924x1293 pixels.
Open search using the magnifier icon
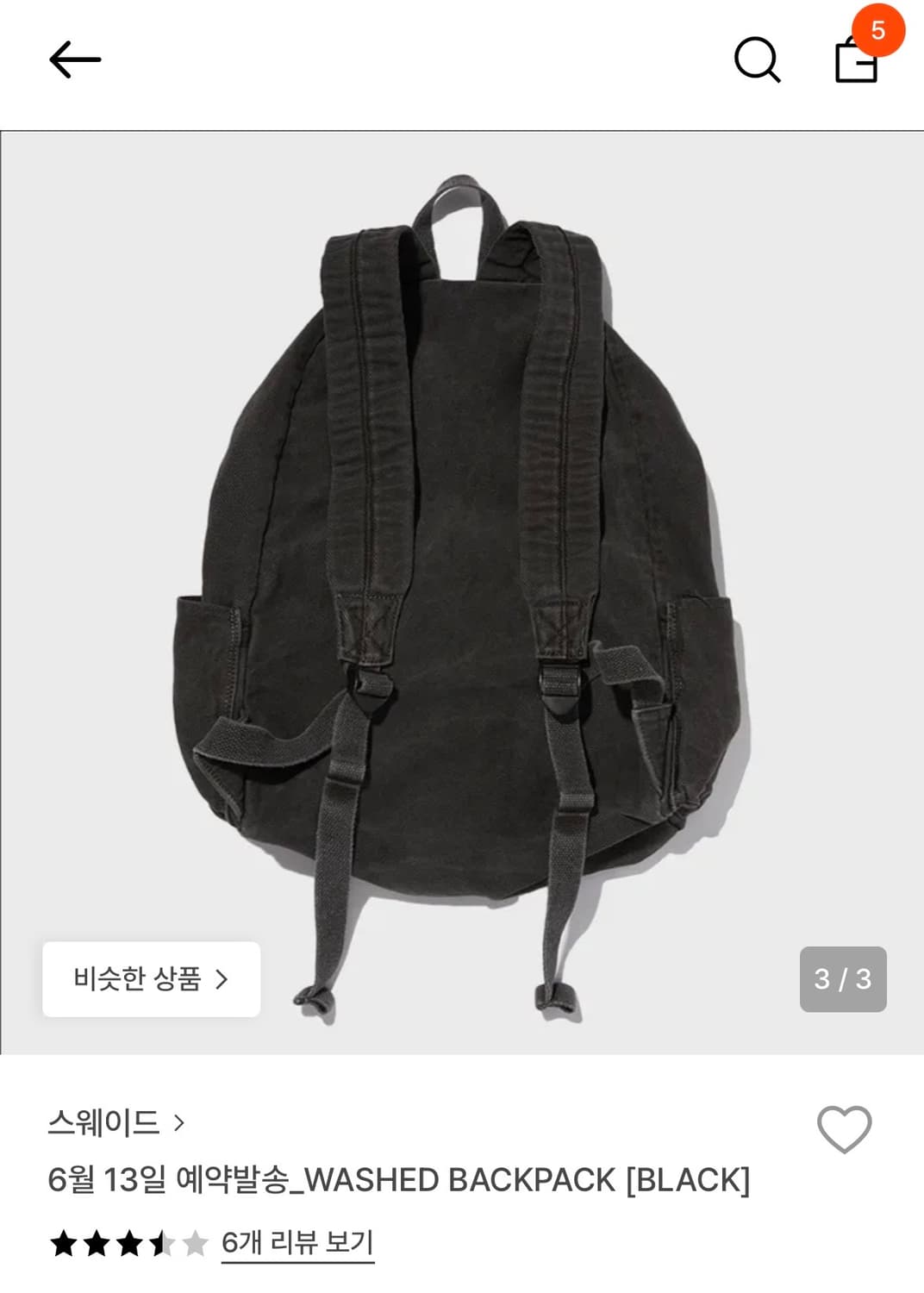click(757, 60)
